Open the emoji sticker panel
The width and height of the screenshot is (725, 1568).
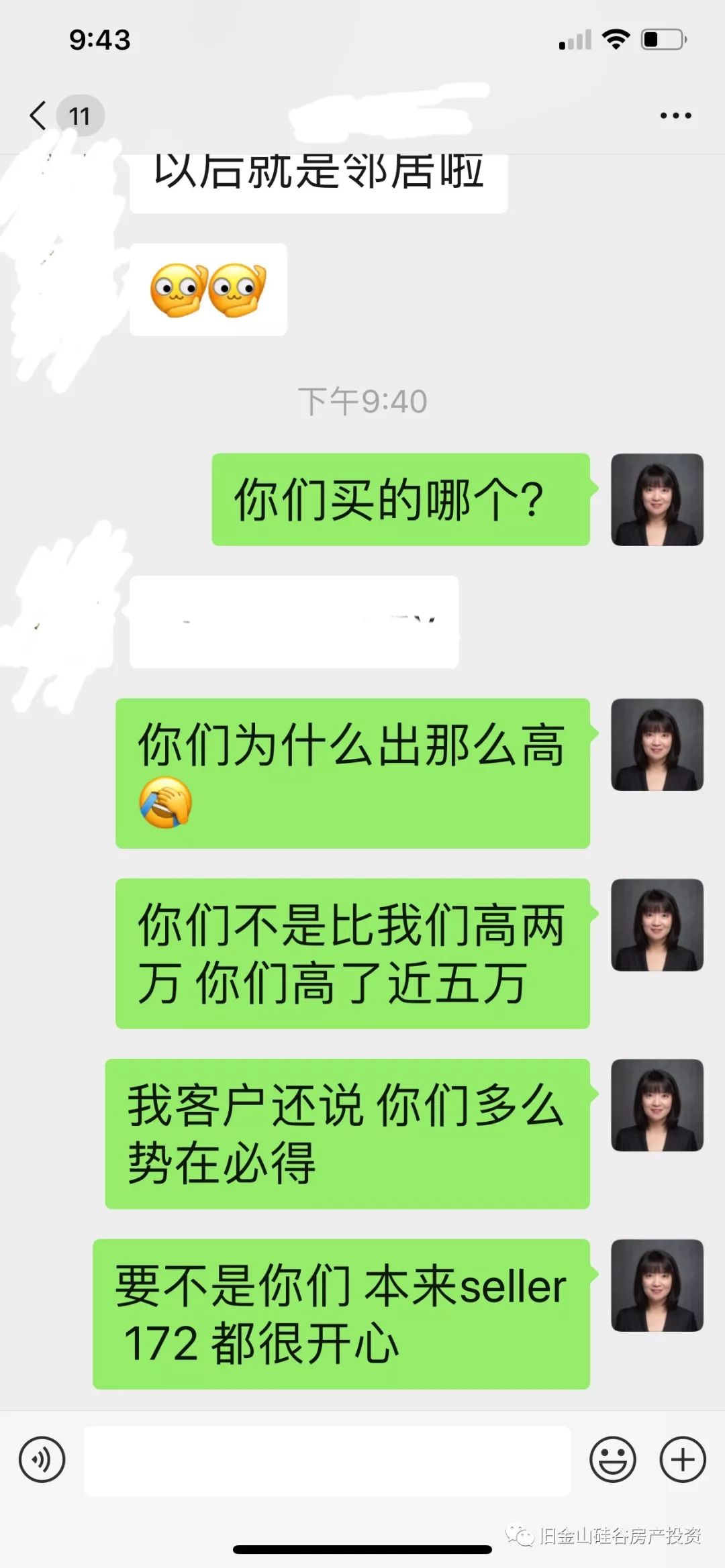[613, 1459]
